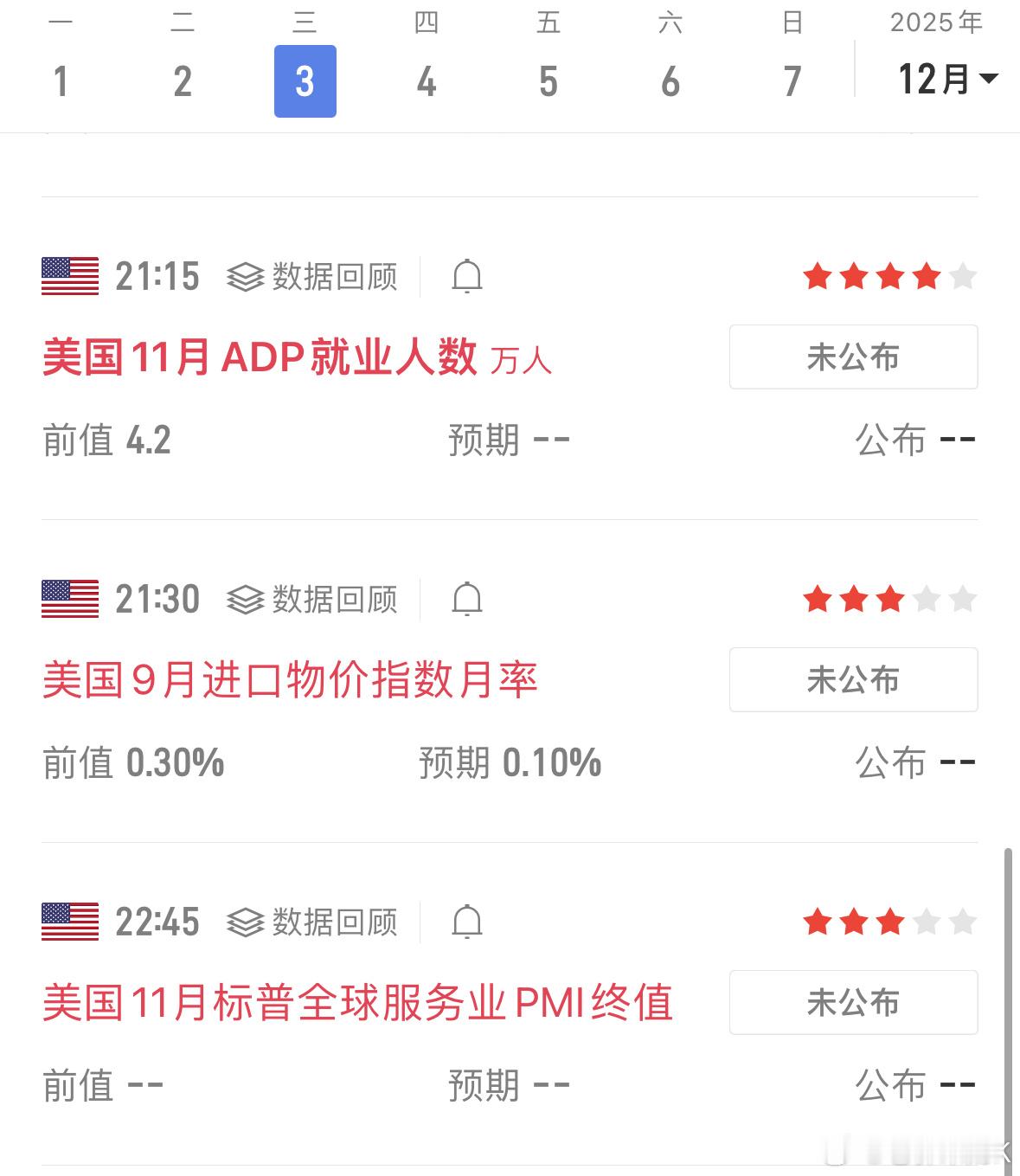Switch to Tuesday the 2nd

coord(183,81)
